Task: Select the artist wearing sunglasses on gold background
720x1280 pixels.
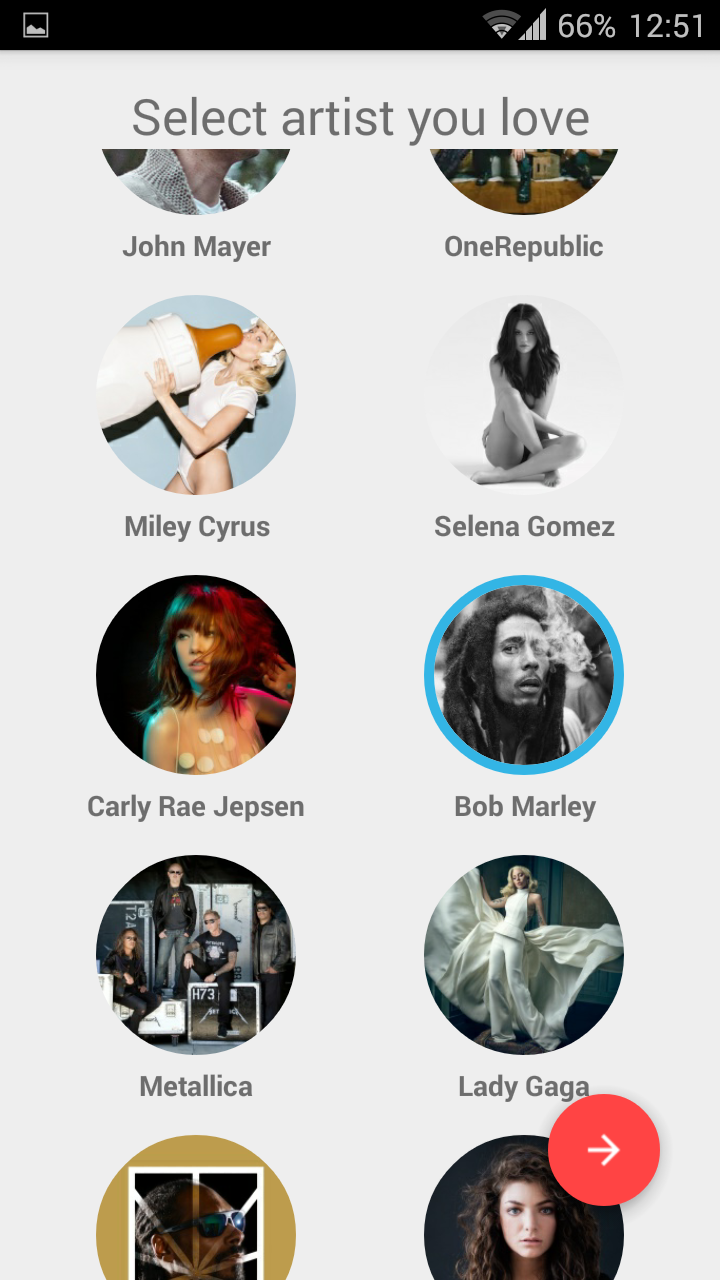Action: tap(196, 1208)
